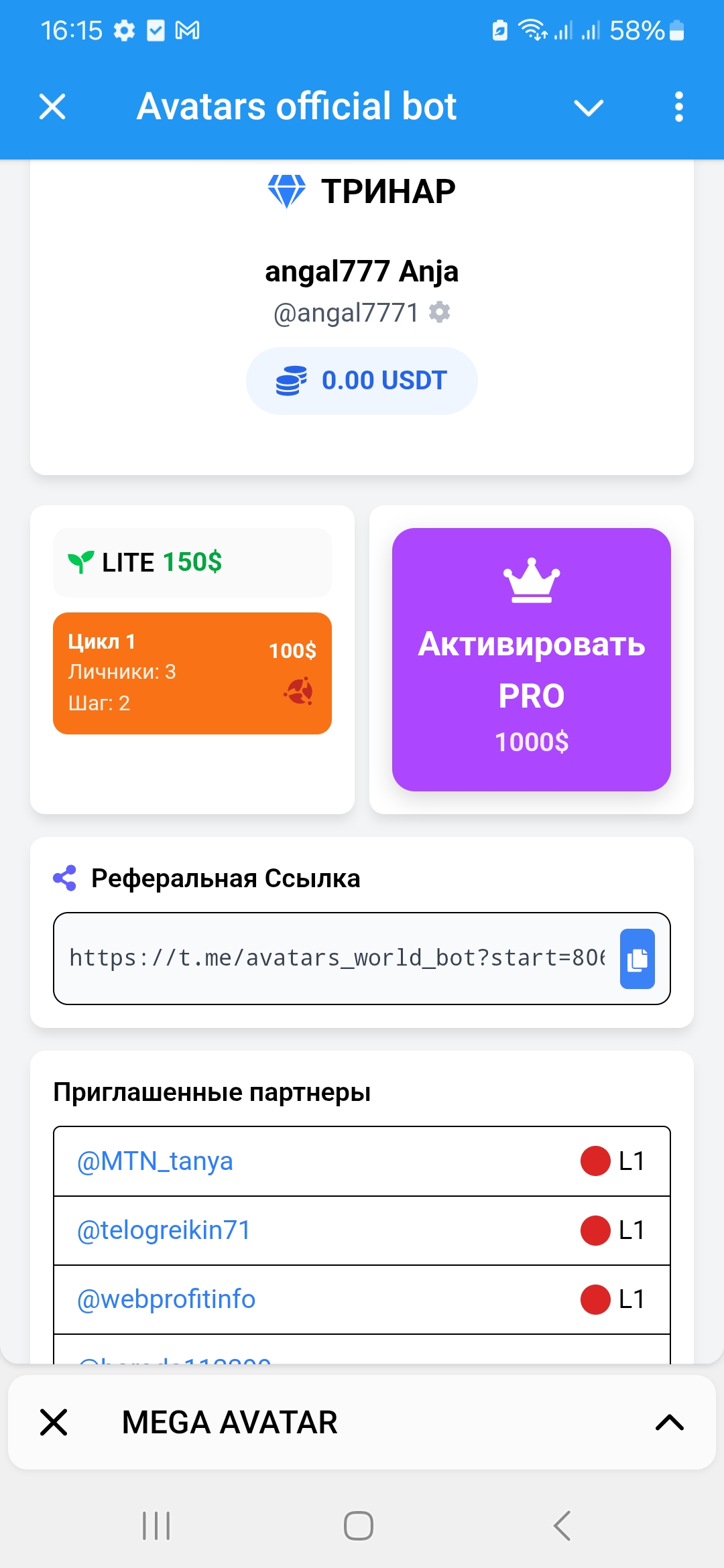Collapse the bot window with the chevron
Viewport: 724px width, 1568px height.
589,107
